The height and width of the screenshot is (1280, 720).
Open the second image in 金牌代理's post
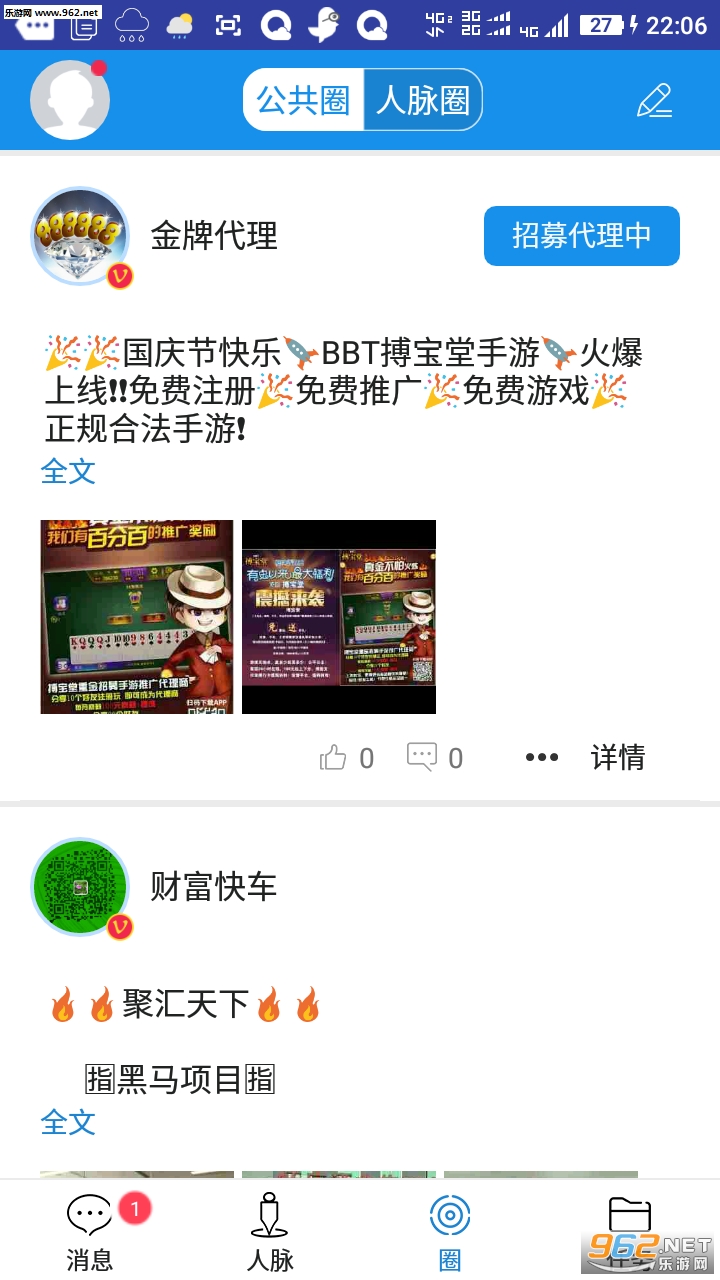[339, 616]
